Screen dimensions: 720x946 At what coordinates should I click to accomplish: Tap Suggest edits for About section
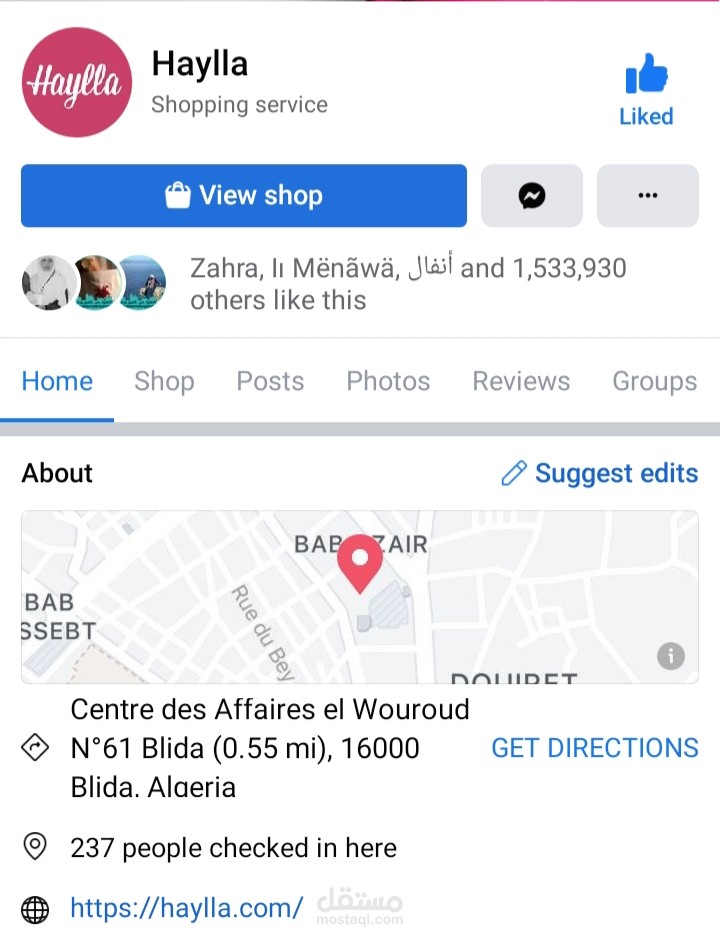click(600, 473)
